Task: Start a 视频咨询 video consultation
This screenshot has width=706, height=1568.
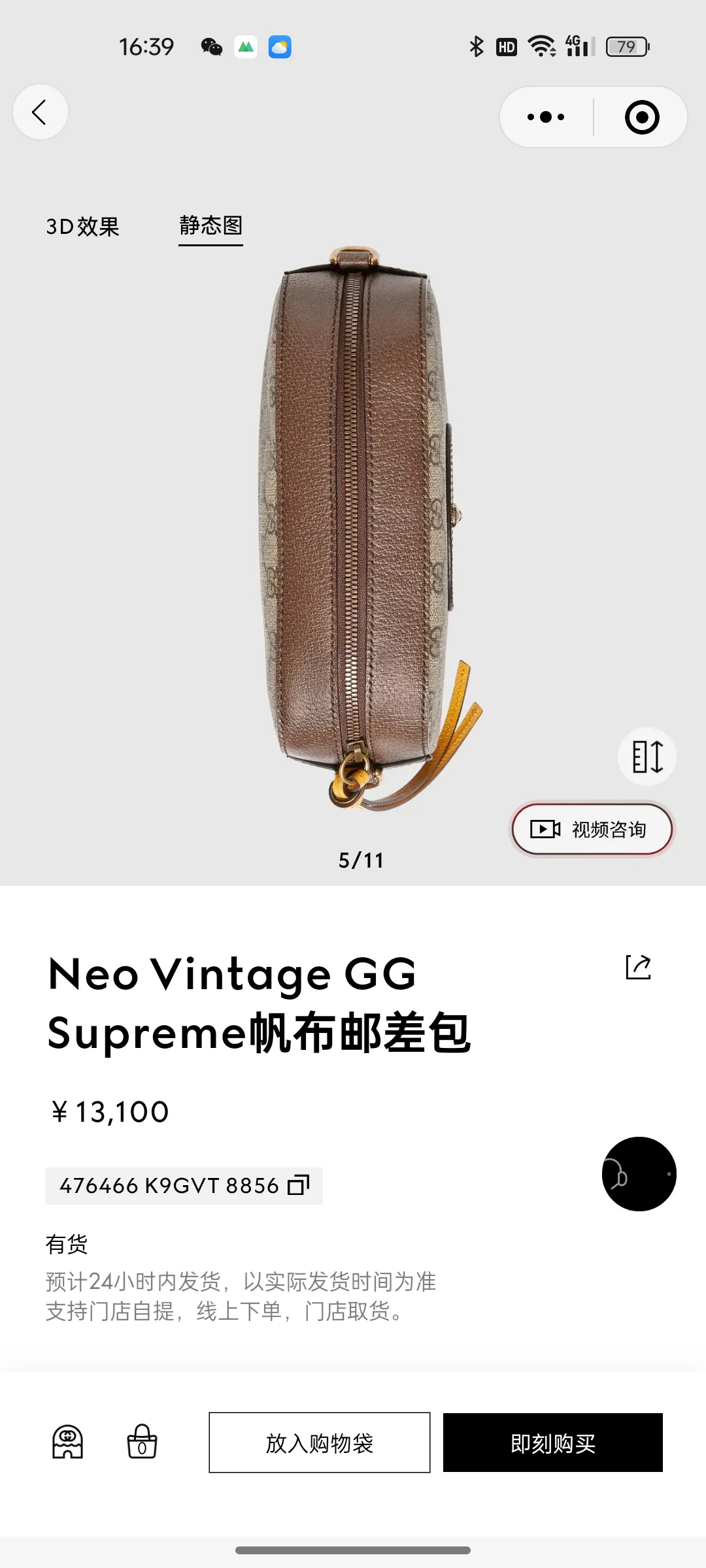Action: point(592,829)
